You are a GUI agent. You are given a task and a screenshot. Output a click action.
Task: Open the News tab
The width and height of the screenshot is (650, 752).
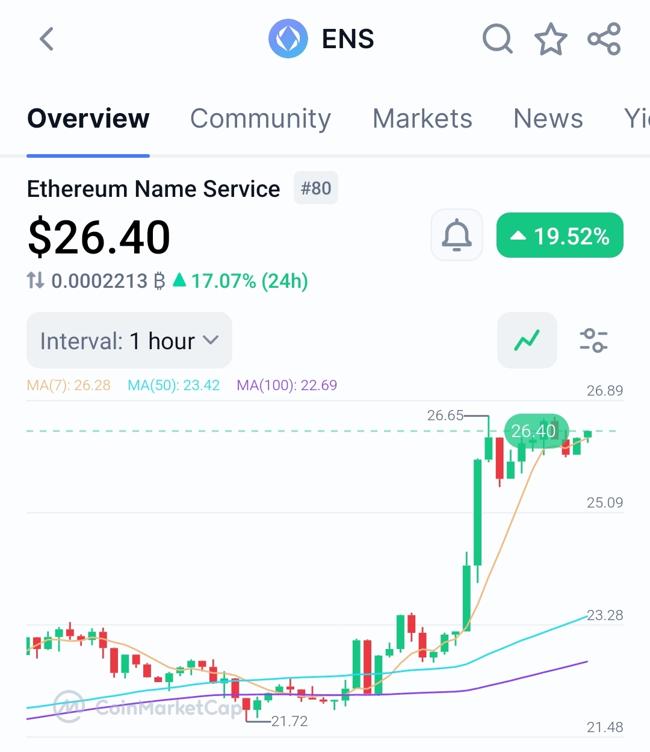click(x=547, y=118)
